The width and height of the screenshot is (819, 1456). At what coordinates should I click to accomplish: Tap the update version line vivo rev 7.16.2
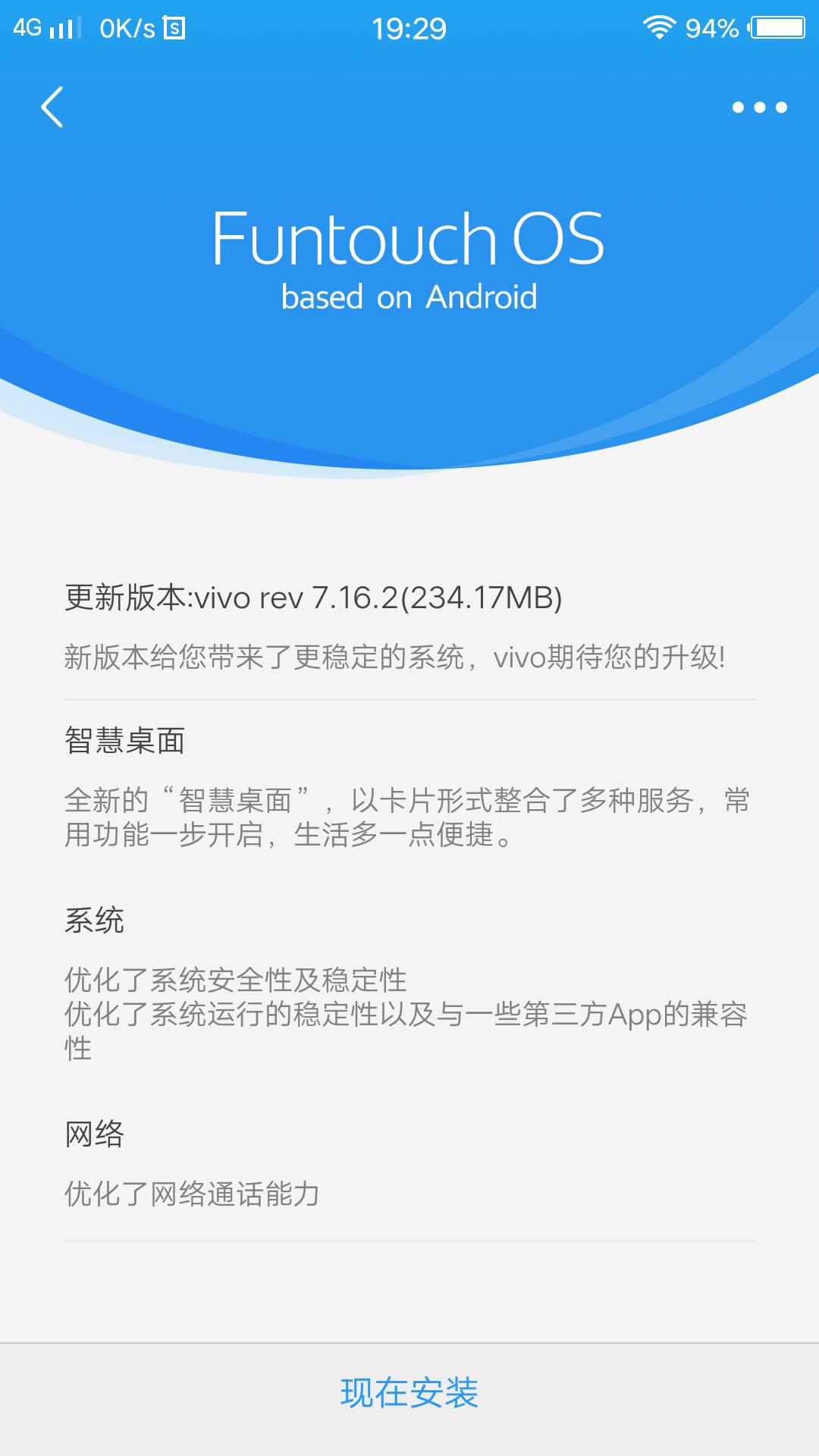pos(312,598)
